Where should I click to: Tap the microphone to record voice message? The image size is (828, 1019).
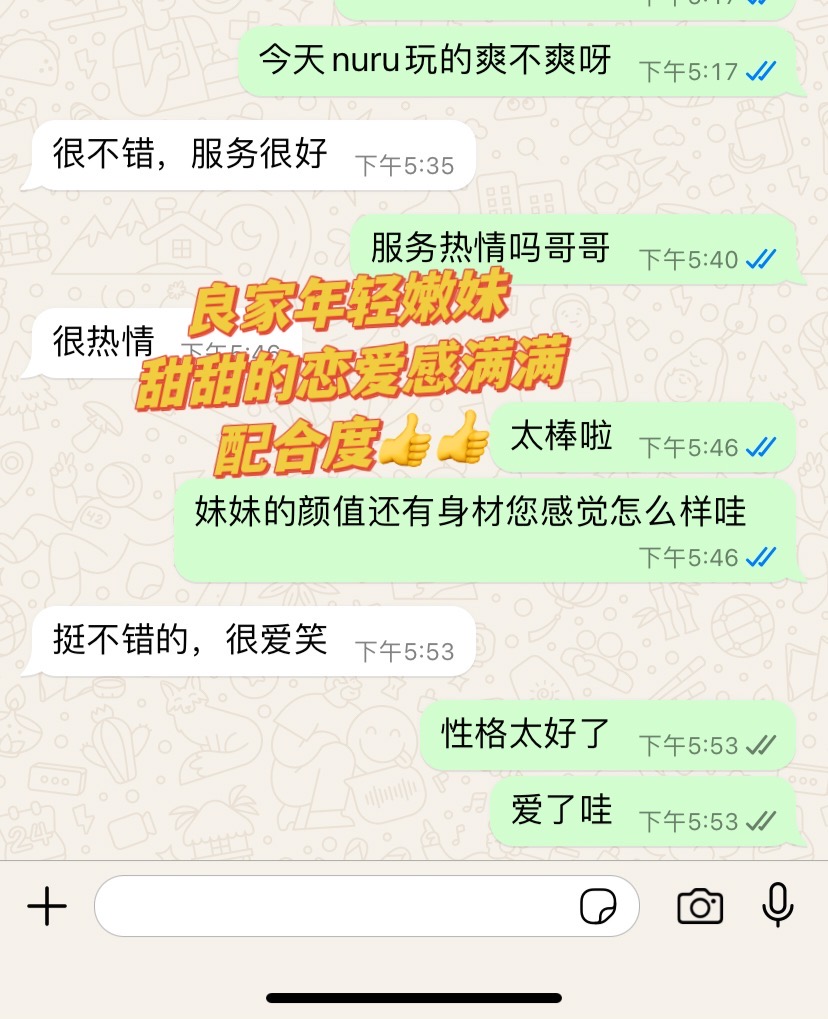tap(777, 906)
